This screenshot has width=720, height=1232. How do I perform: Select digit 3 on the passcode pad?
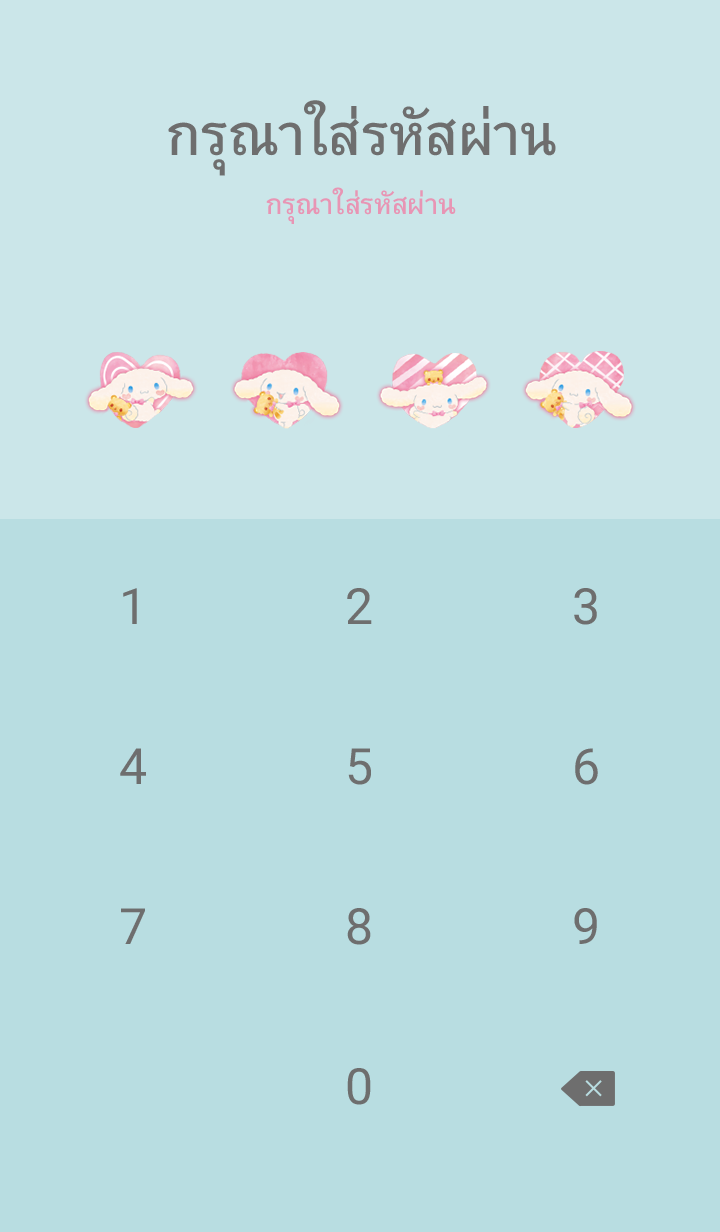586,607
